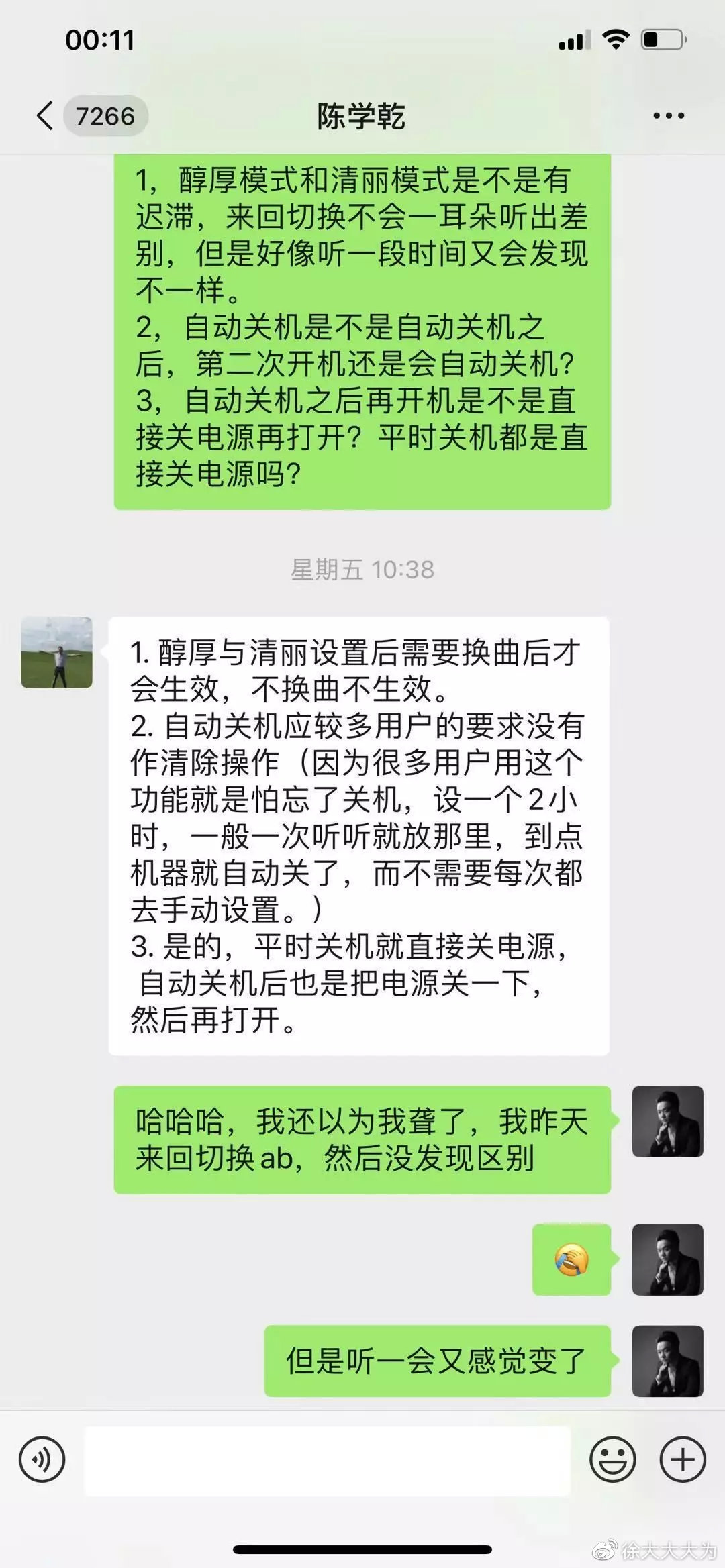This screenshot has height=1568, width=725.
Task: Tap my avatar beside the emoji message
Action: [667, 1259]
